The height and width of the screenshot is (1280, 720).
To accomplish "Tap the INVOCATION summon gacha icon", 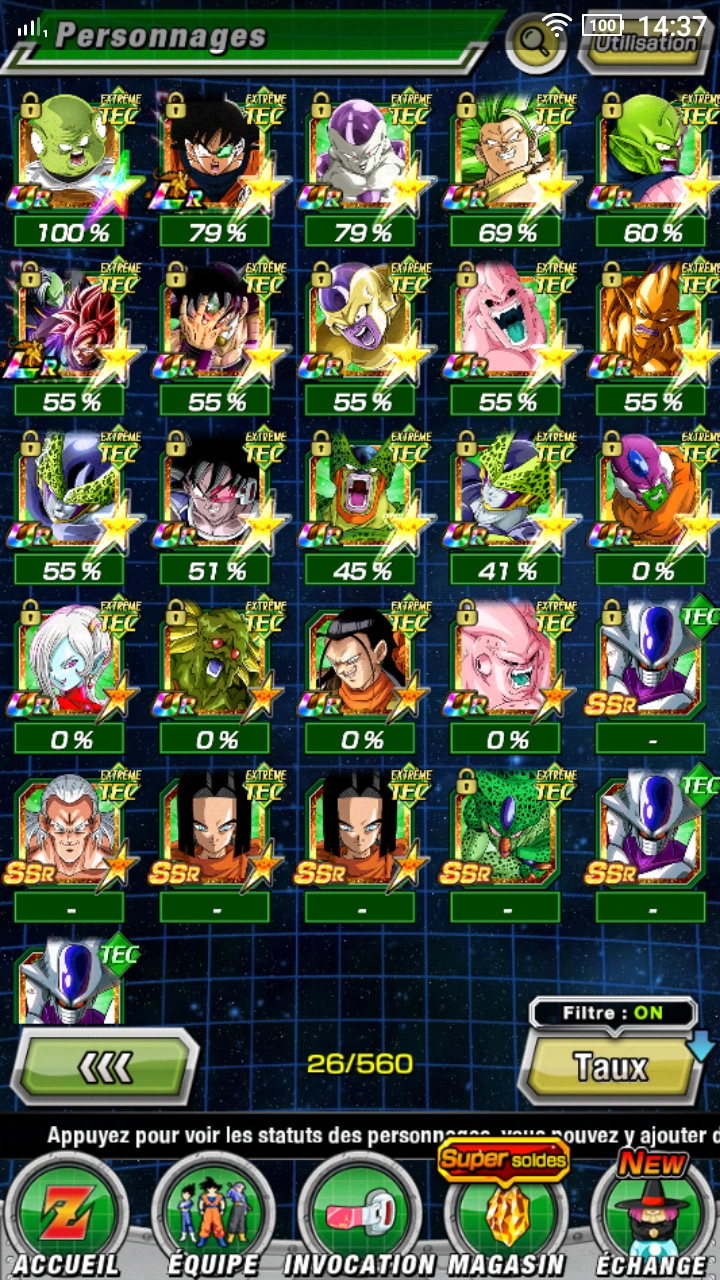I will coord(360,1210).
